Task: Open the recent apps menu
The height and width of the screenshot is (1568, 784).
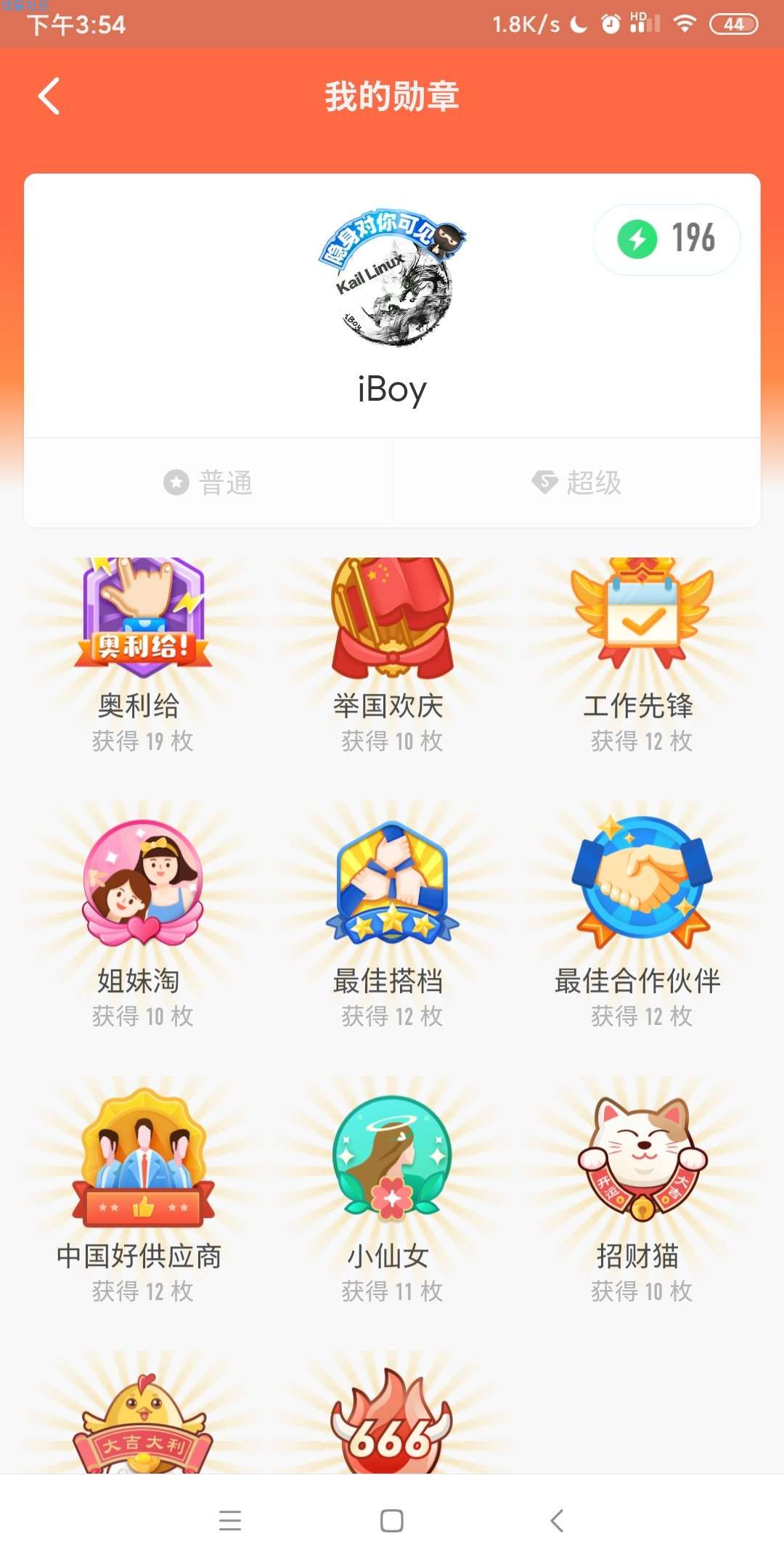Action: [230, 1521]
